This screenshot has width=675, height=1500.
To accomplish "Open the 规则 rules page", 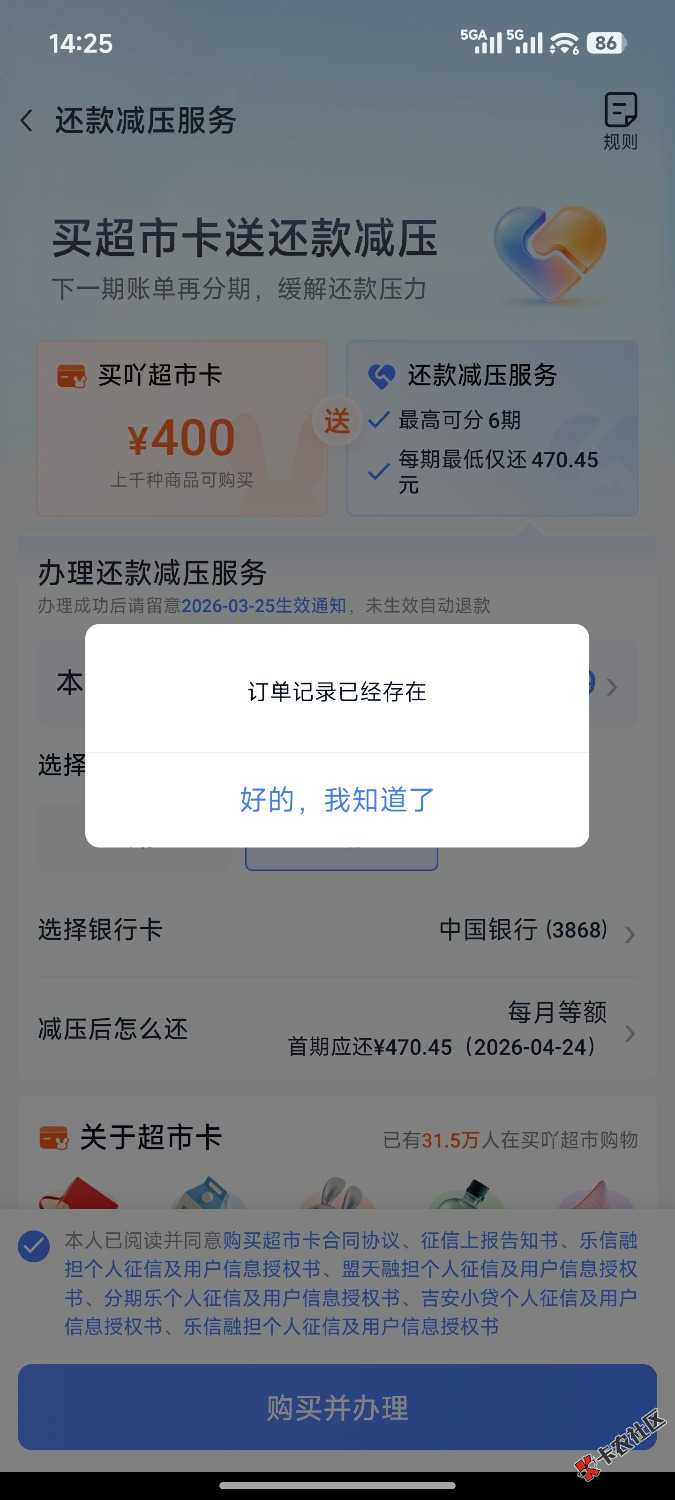I will pyautogui.click(x=620, y=121).
